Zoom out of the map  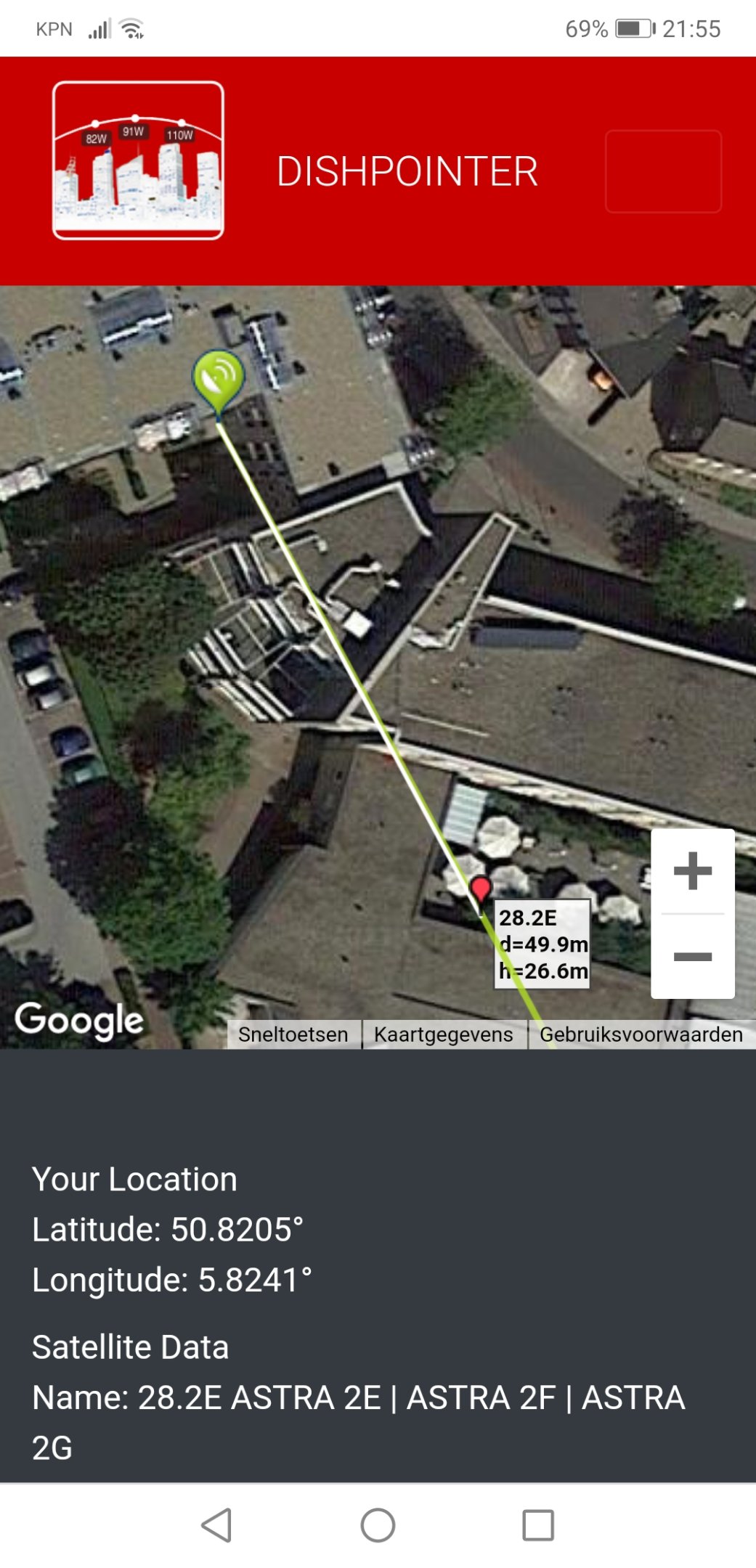point(692,956)
